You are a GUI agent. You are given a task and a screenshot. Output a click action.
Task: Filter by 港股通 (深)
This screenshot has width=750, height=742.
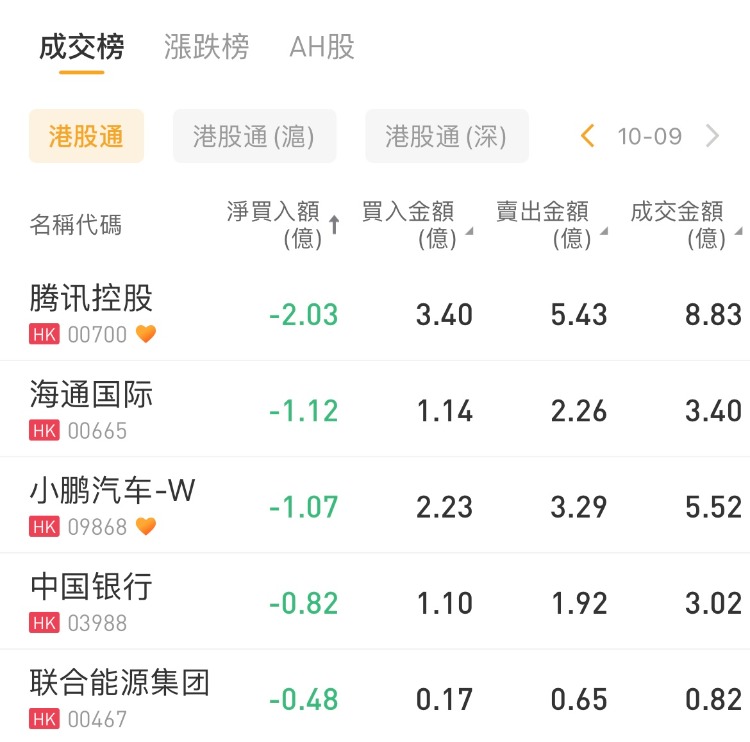446,136
